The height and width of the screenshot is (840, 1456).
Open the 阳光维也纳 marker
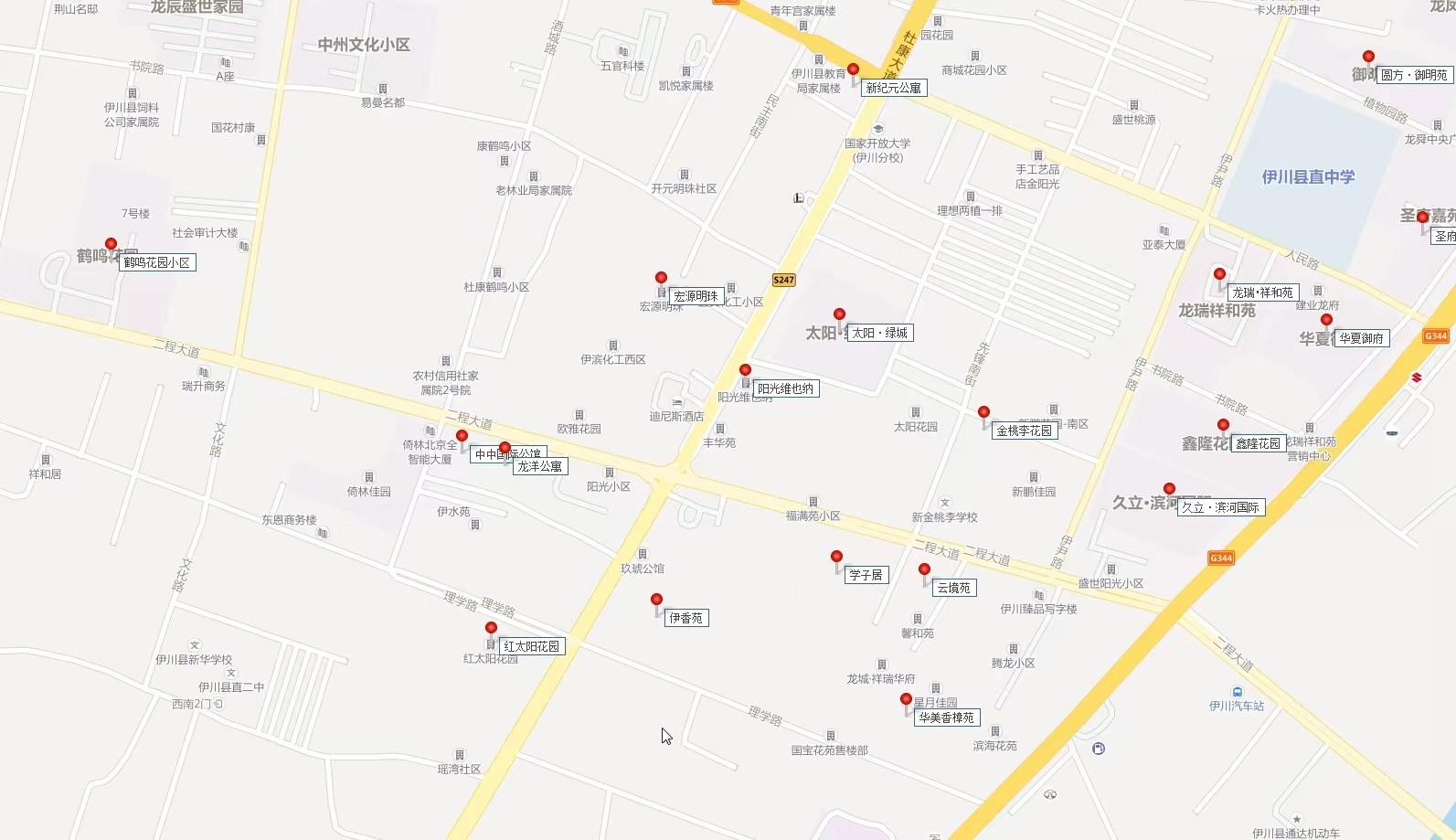tap(745, 370)
